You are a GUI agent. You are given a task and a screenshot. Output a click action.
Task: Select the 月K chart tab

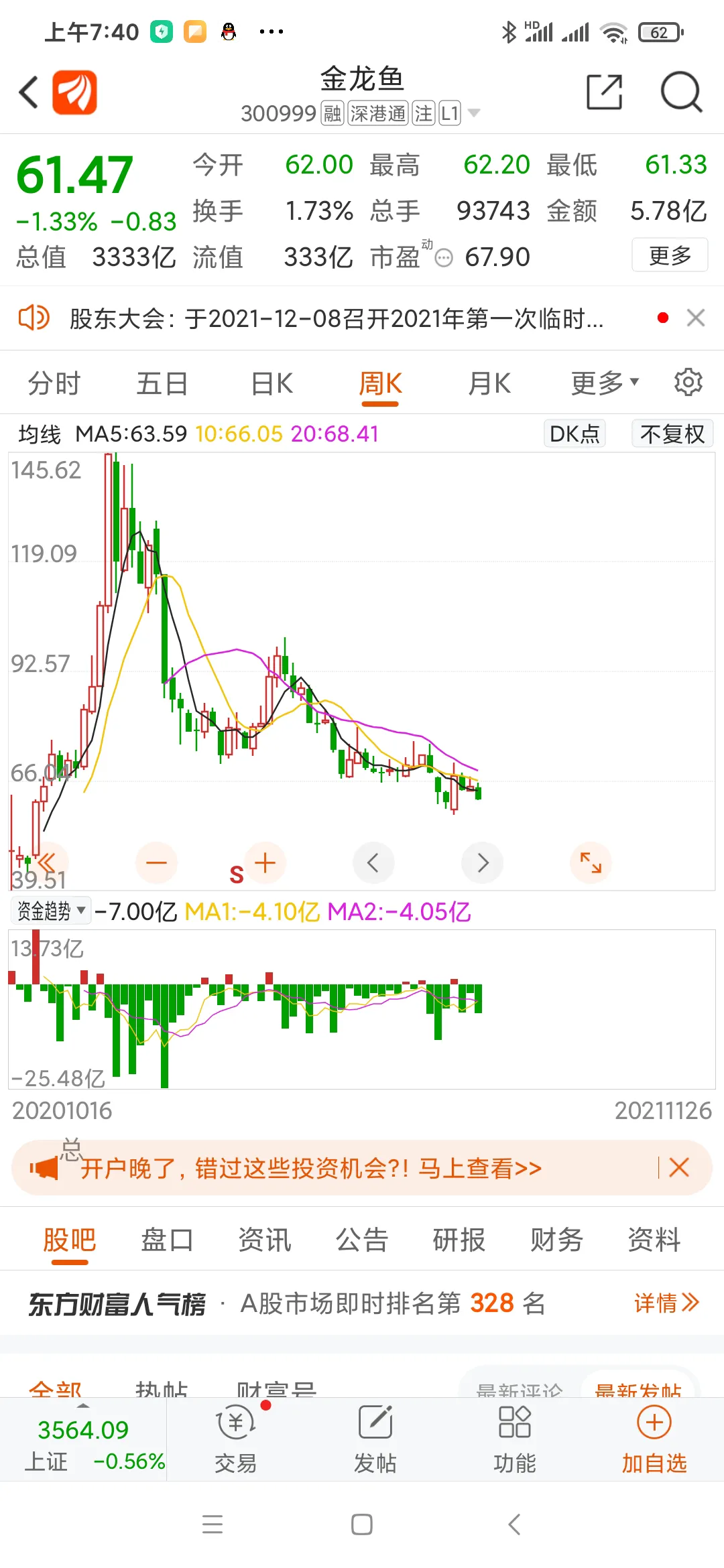pos(489,384)
